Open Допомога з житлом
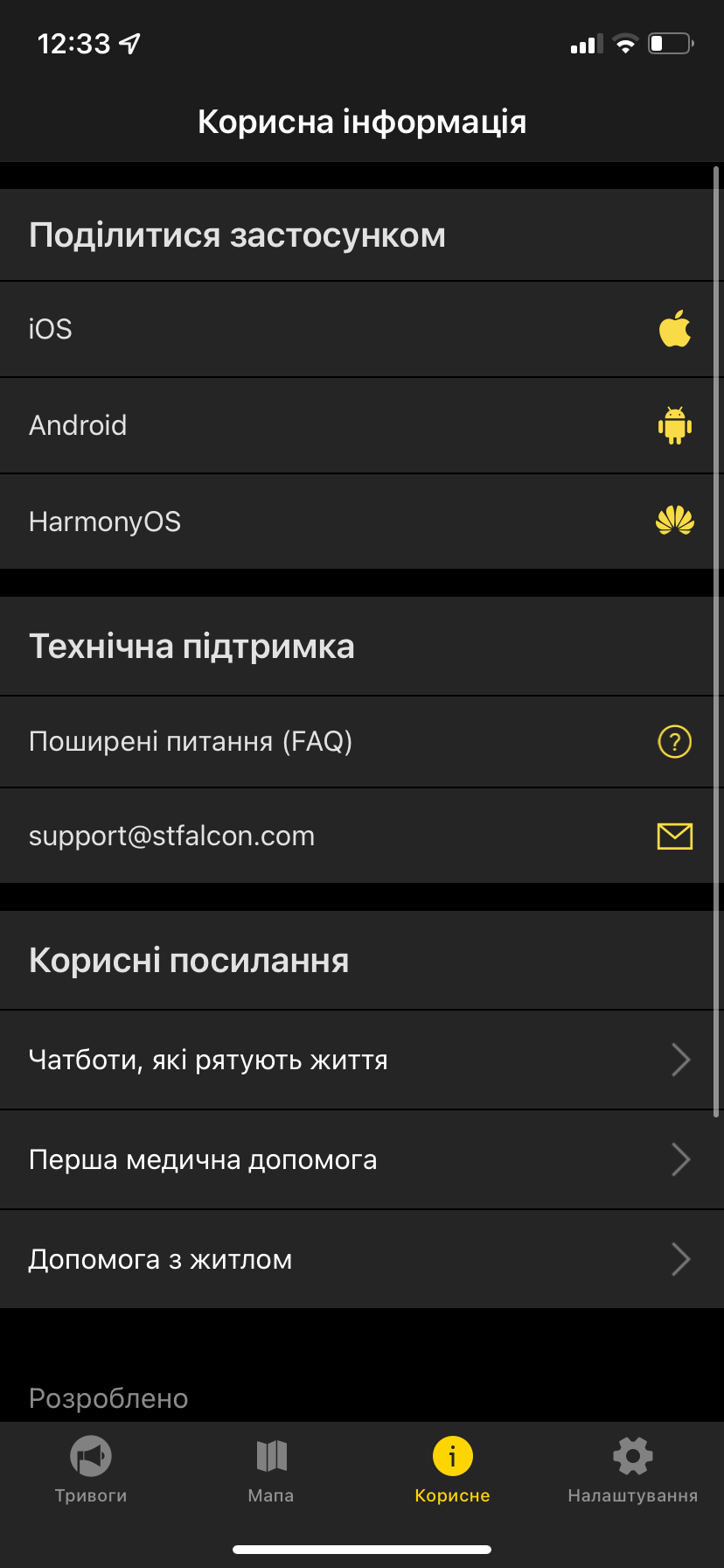The width and height of the screenshot is (724, 1568). tap(361, 1259)
